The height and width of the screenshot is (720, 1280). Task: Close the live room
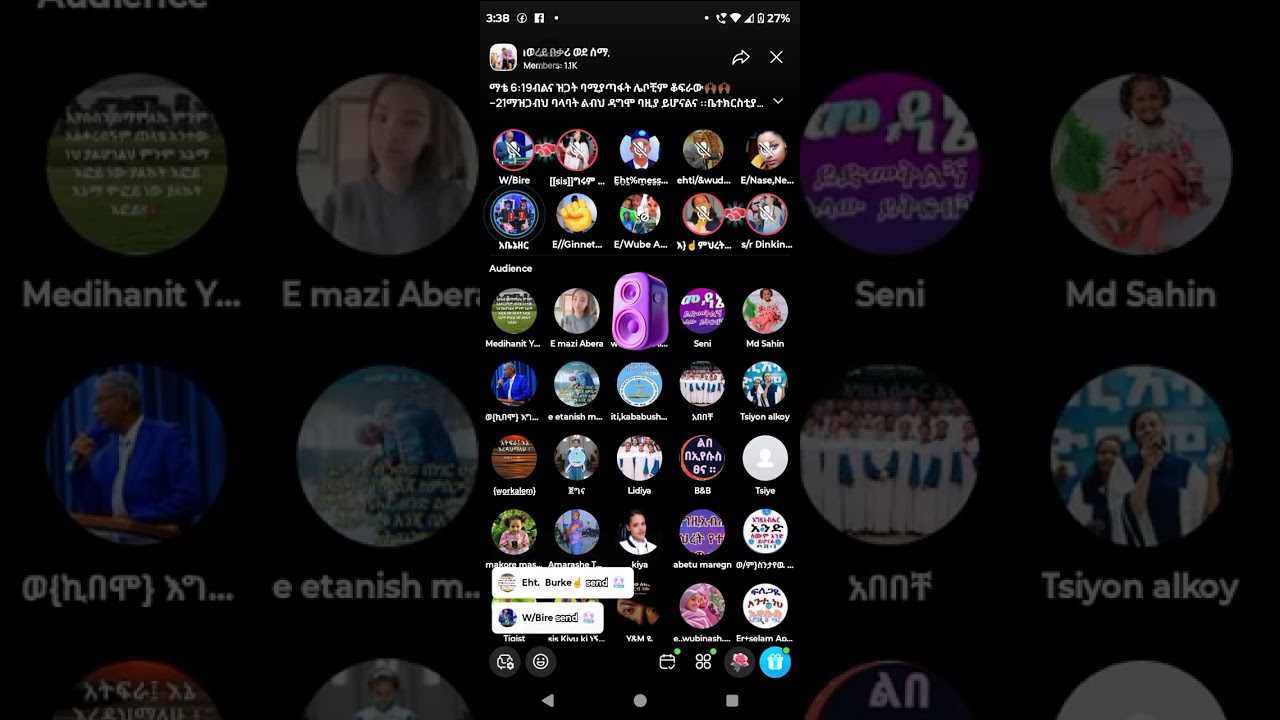point(776,58)
